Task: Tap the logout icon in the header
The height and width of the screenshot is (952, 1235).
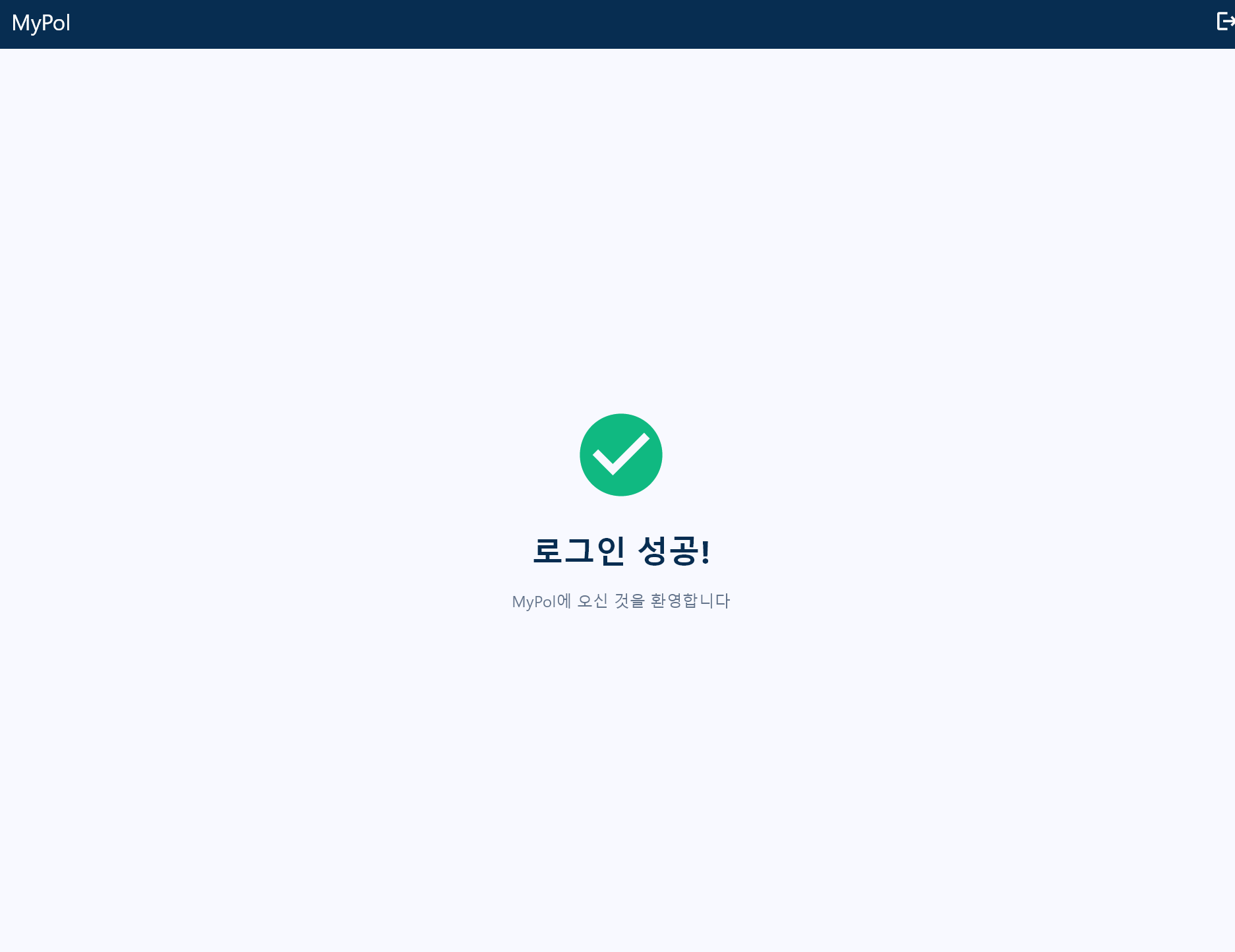Action: 1225,22
